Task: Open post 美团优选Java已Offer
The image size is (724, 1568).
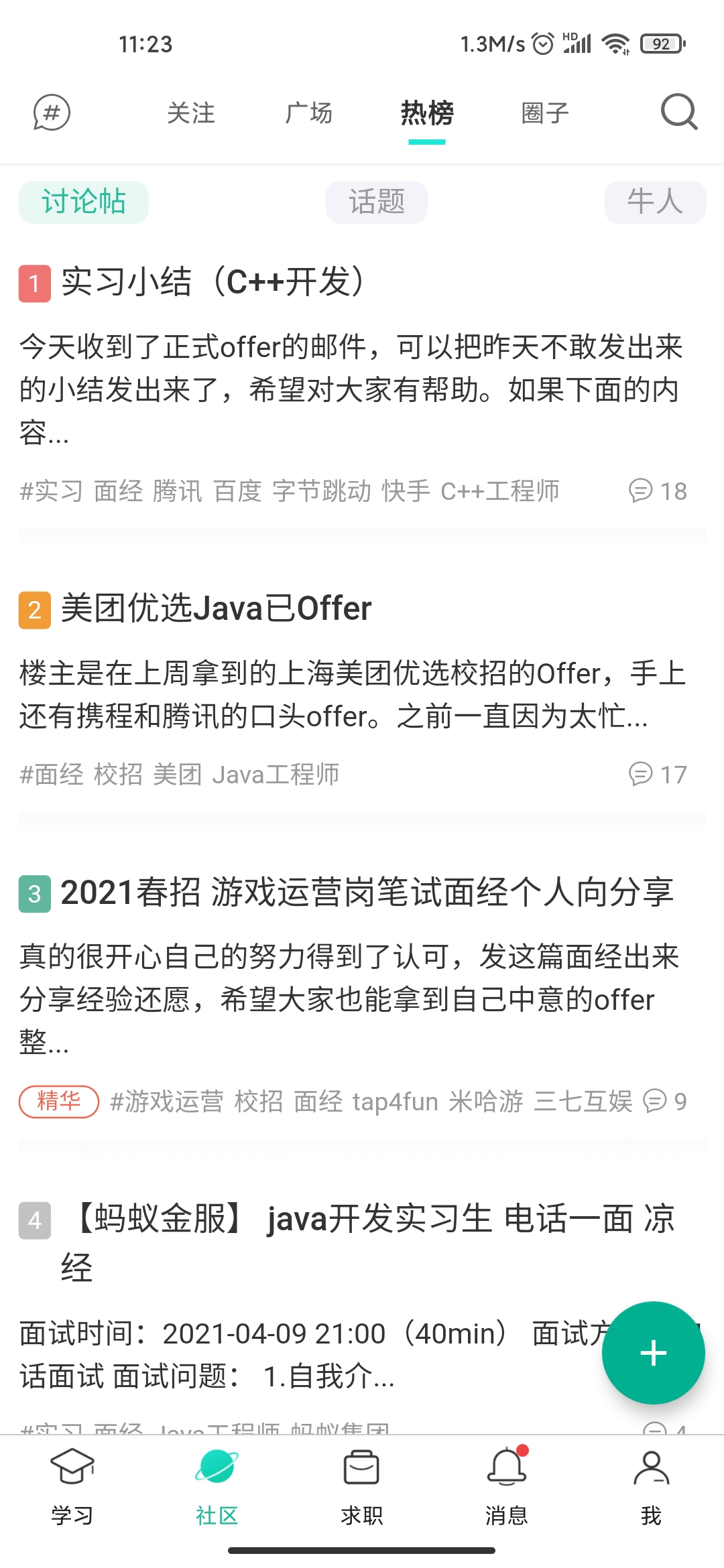Action: click(216, 608)
